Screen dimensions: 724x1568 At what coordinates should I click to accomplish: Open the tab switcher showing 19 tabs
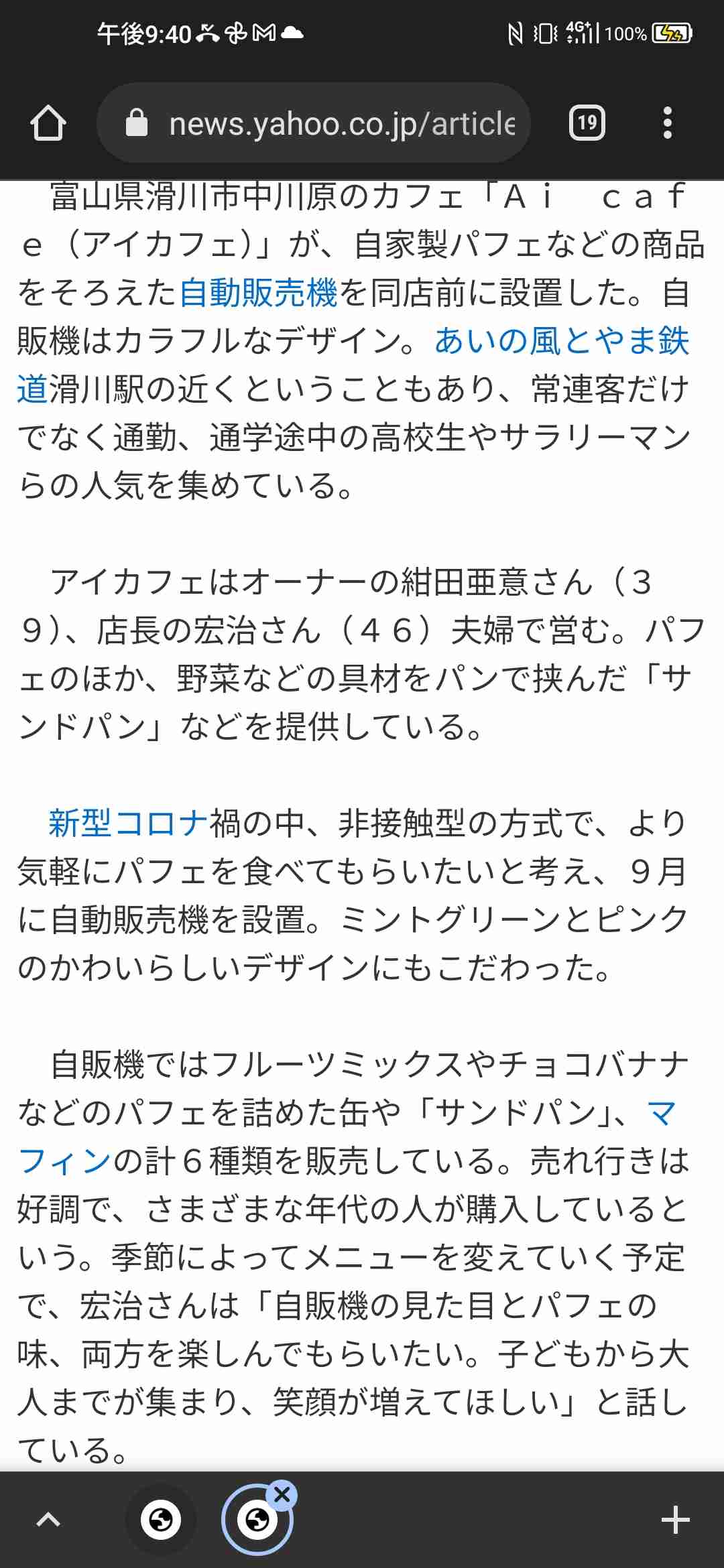[x=587, y=123]
